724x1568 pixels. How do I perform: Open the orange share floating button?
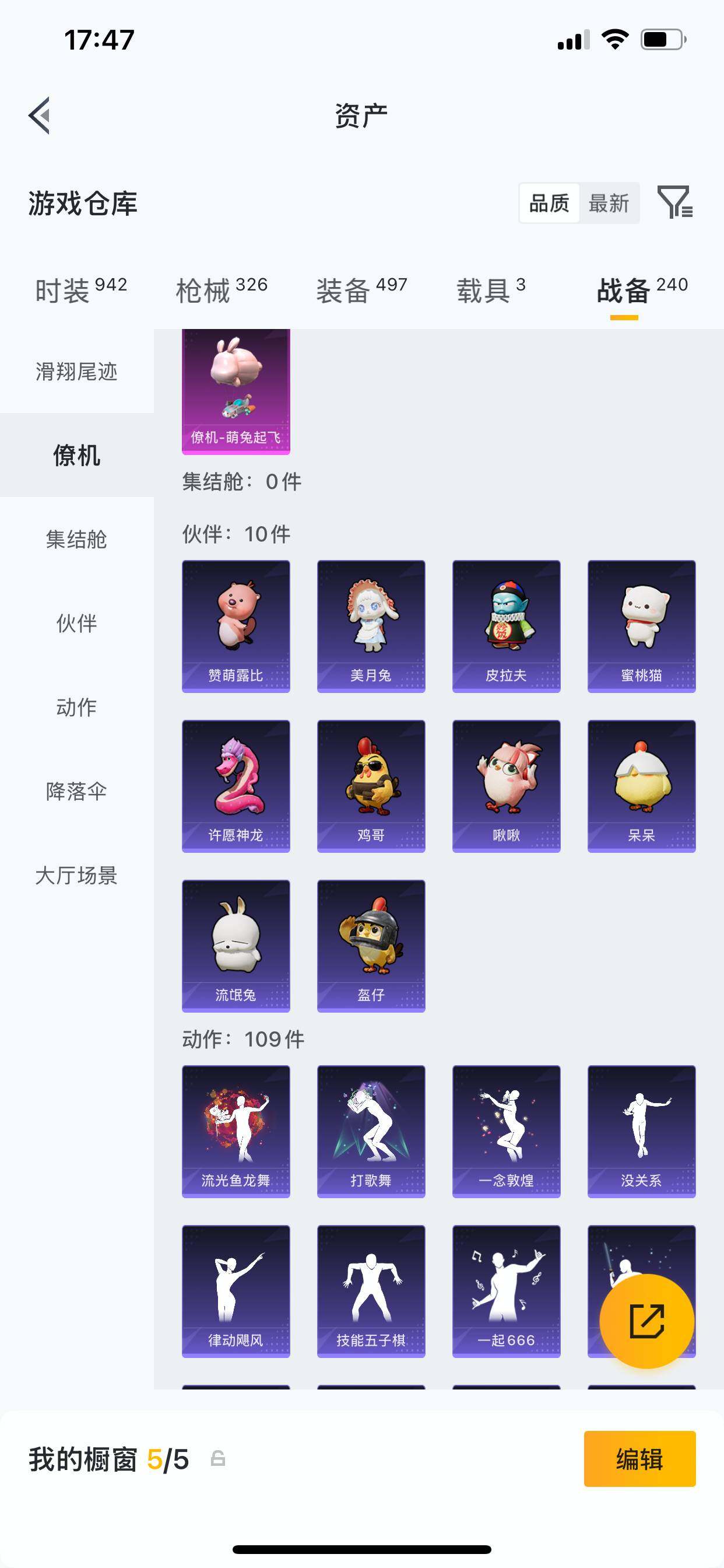point(648,1322)
